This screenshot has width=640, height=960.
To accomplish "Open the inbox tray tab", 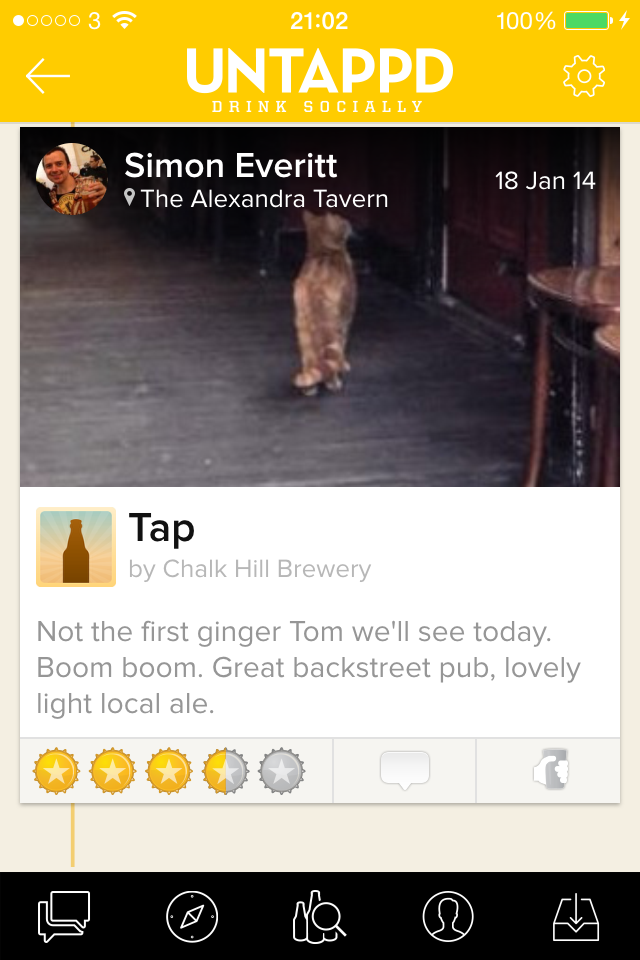I will point(576,915).
